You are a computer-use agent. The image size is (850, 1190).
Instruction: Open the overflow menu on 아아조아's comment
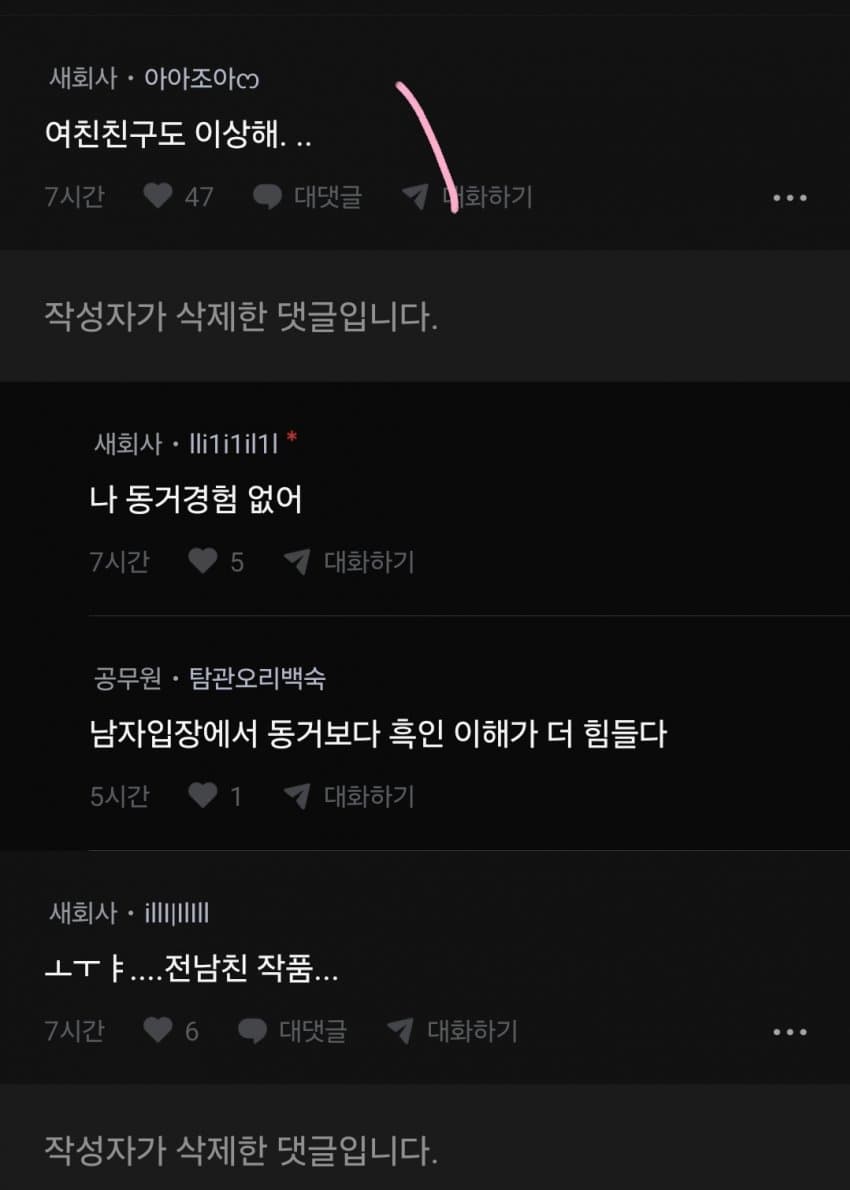click(x=789, y=197)
